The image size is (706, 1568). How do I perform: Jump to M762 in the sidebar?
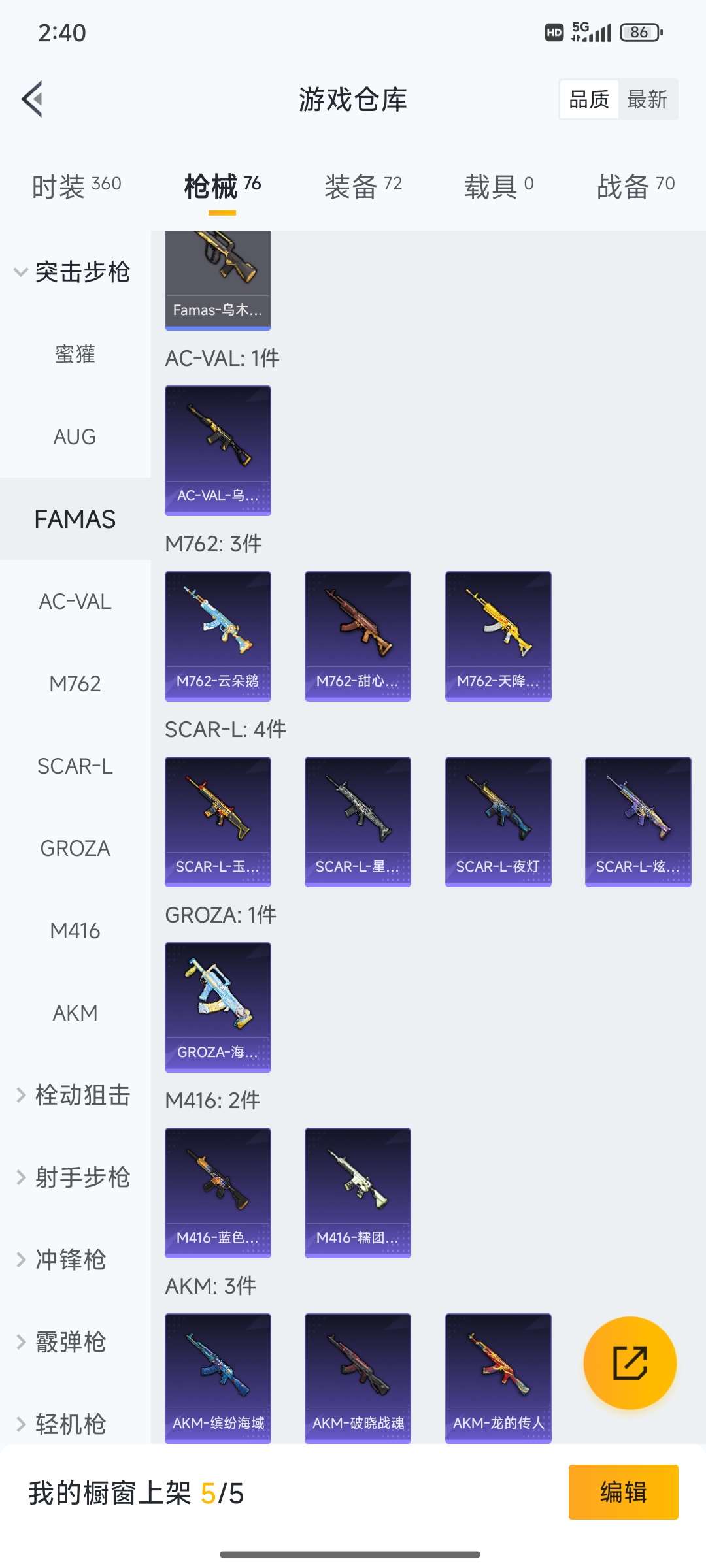coord(75,683)
